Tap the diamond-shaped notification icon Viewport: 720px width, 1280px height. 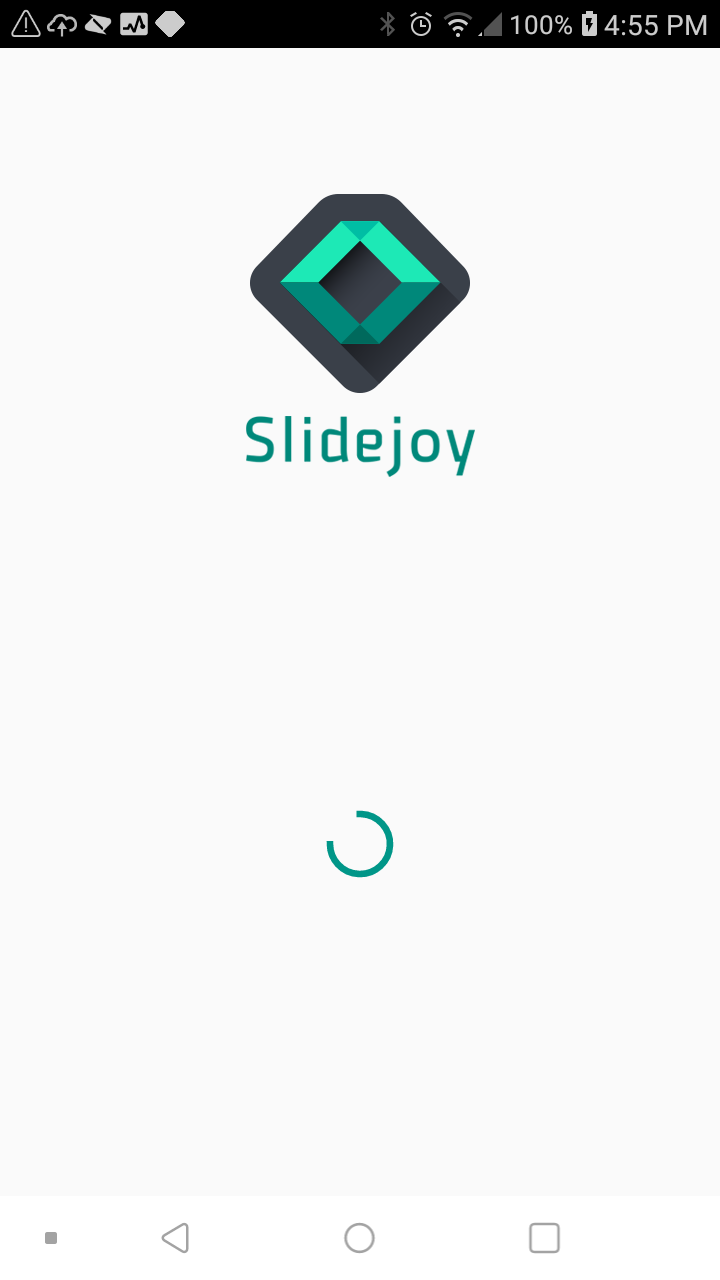170,24
